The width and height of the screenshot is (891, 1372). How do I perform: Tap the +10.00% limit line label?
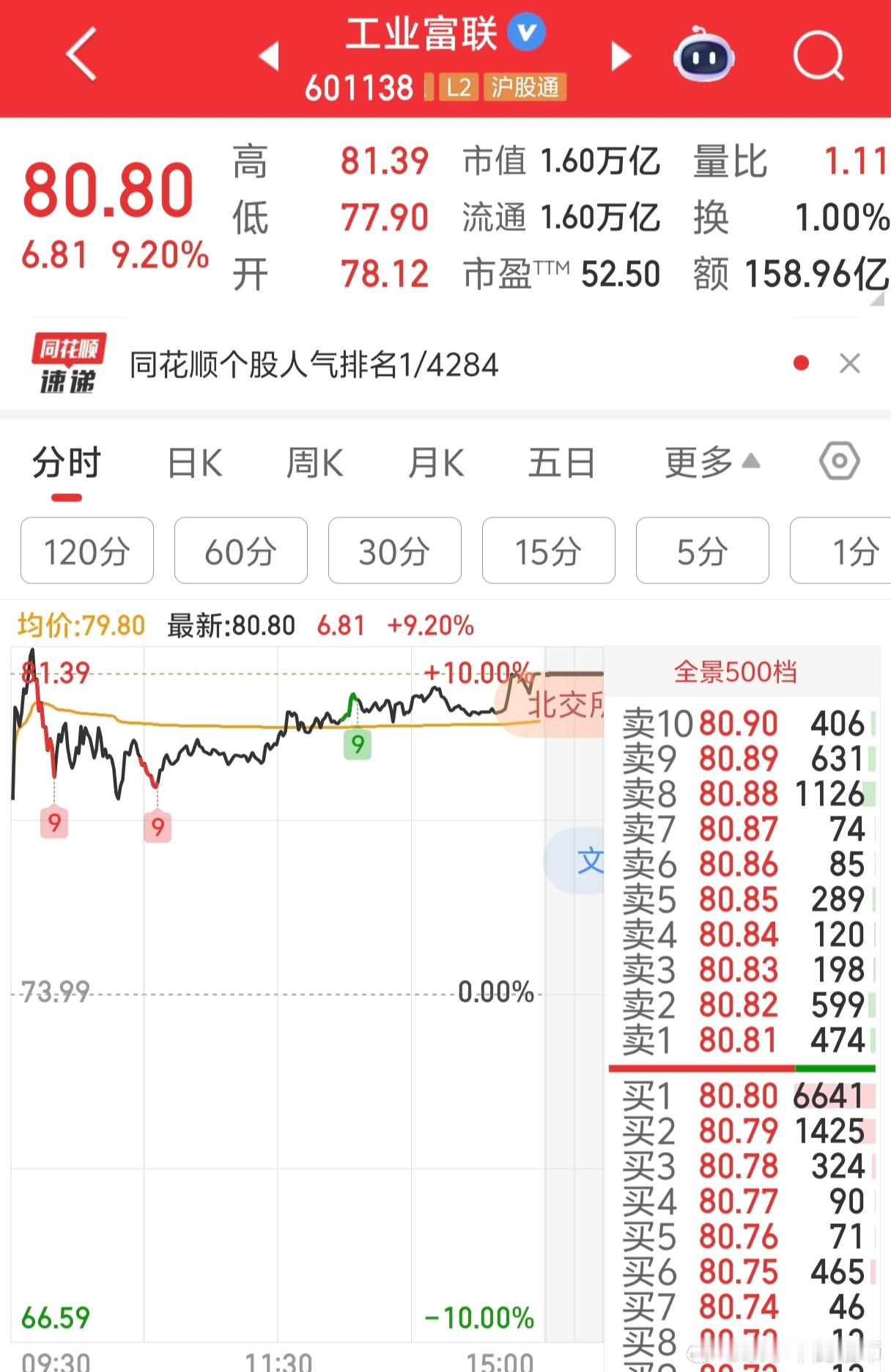477,672
